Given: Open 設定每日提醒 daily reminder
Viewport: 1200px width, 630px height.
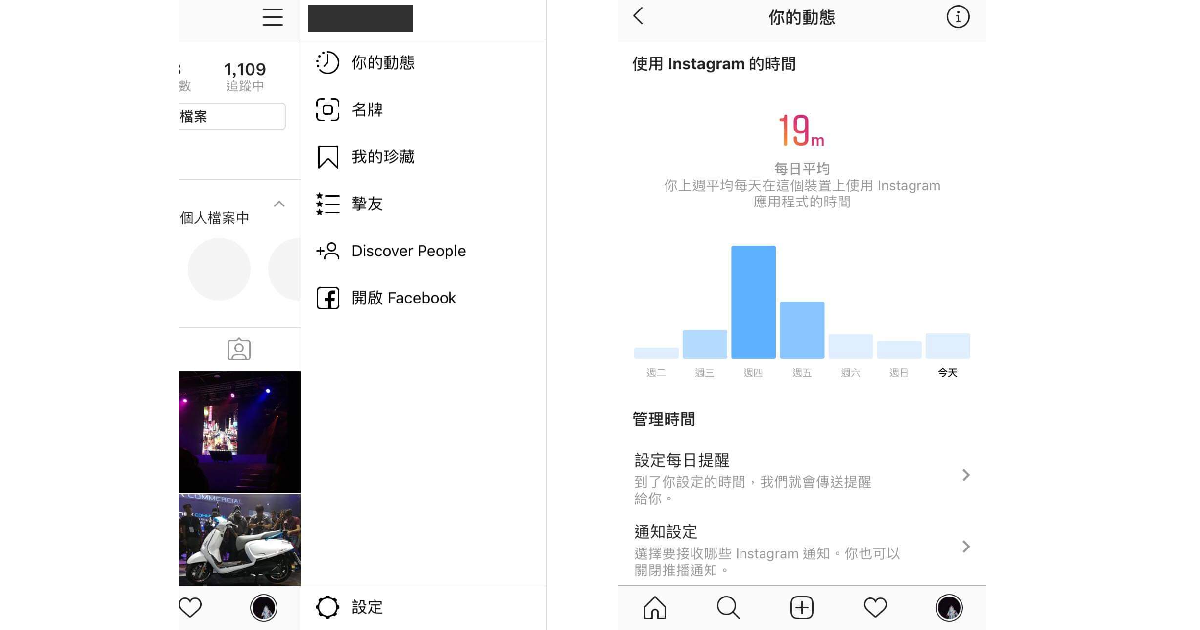Looking at the screenshot, I should pyautogui.click(x=800, y=476).
